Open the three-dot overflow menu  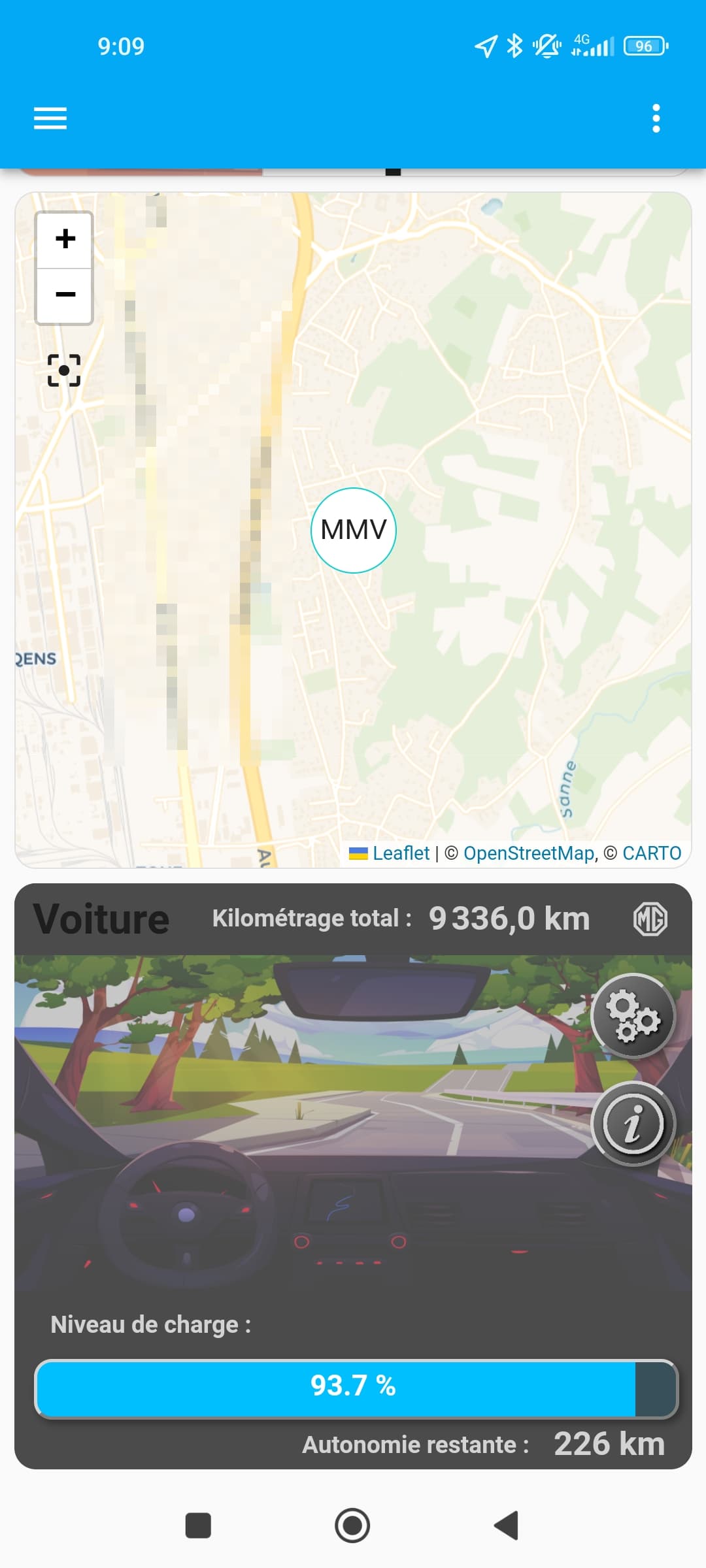click(656, 118)
